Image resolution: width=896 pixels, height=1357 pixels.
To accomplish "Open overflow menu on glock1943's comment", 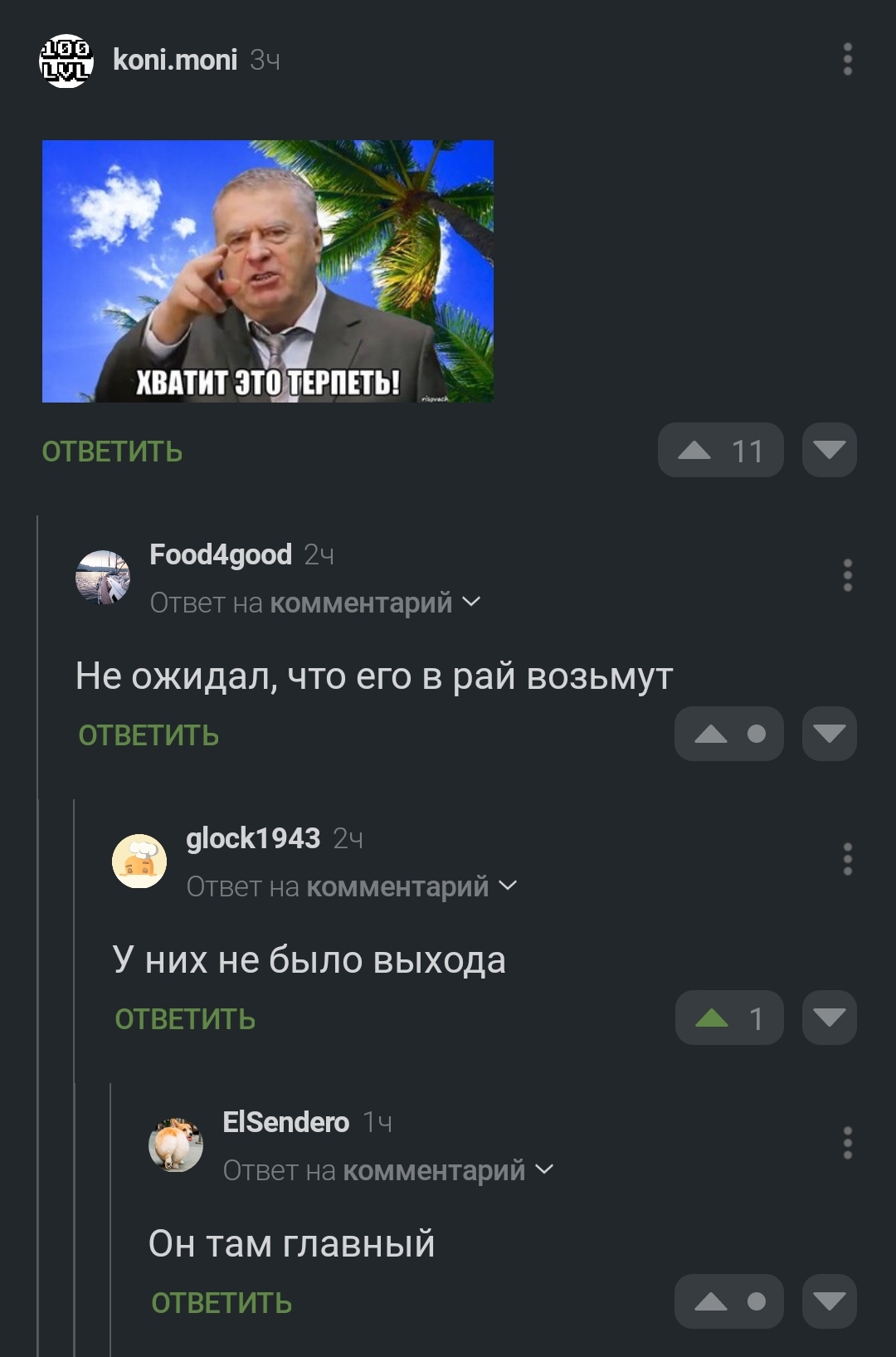I will pyautogui.click(x=847, y=859).
